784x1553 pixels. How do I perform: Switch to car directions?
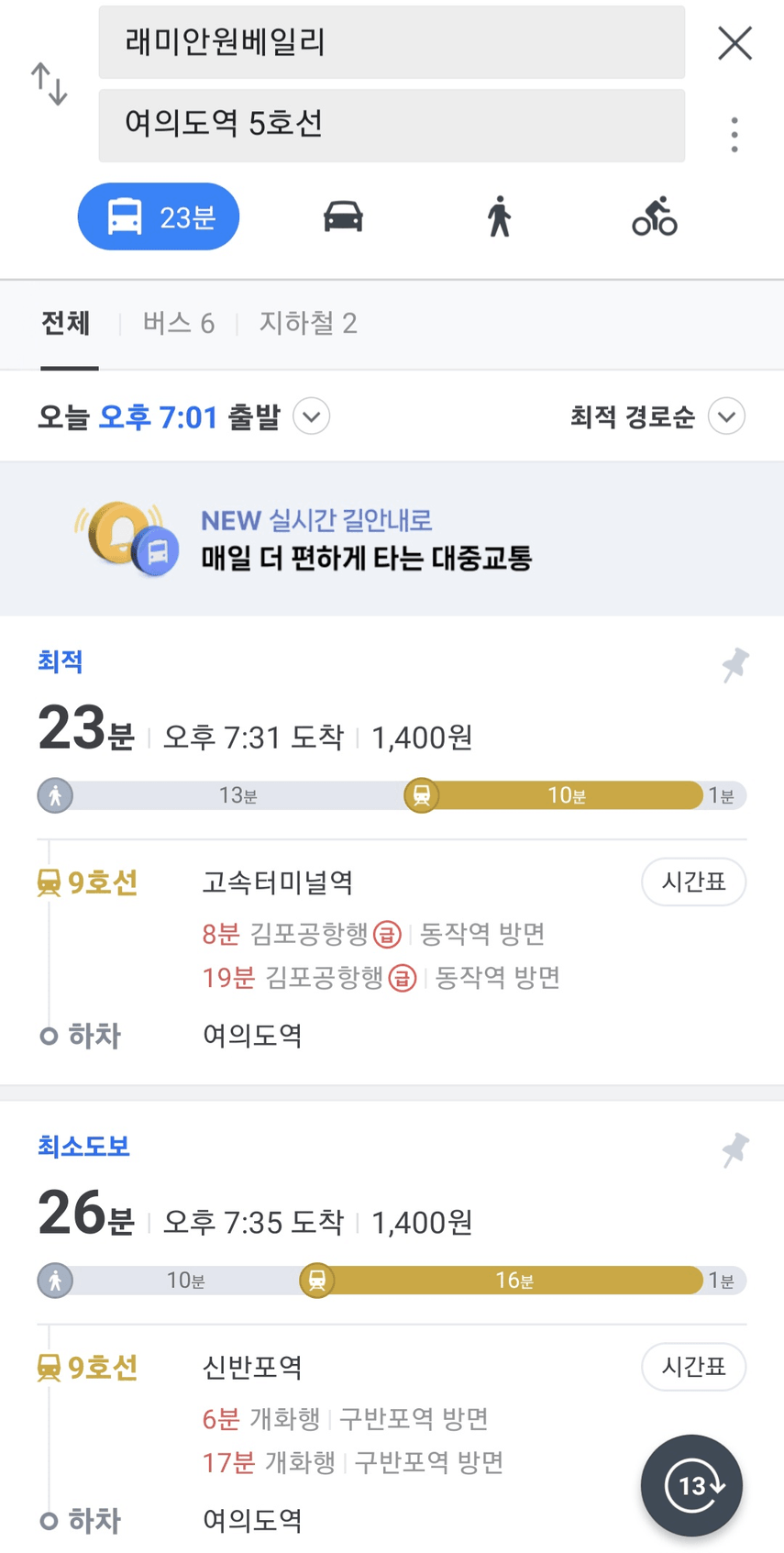[343, 216]
